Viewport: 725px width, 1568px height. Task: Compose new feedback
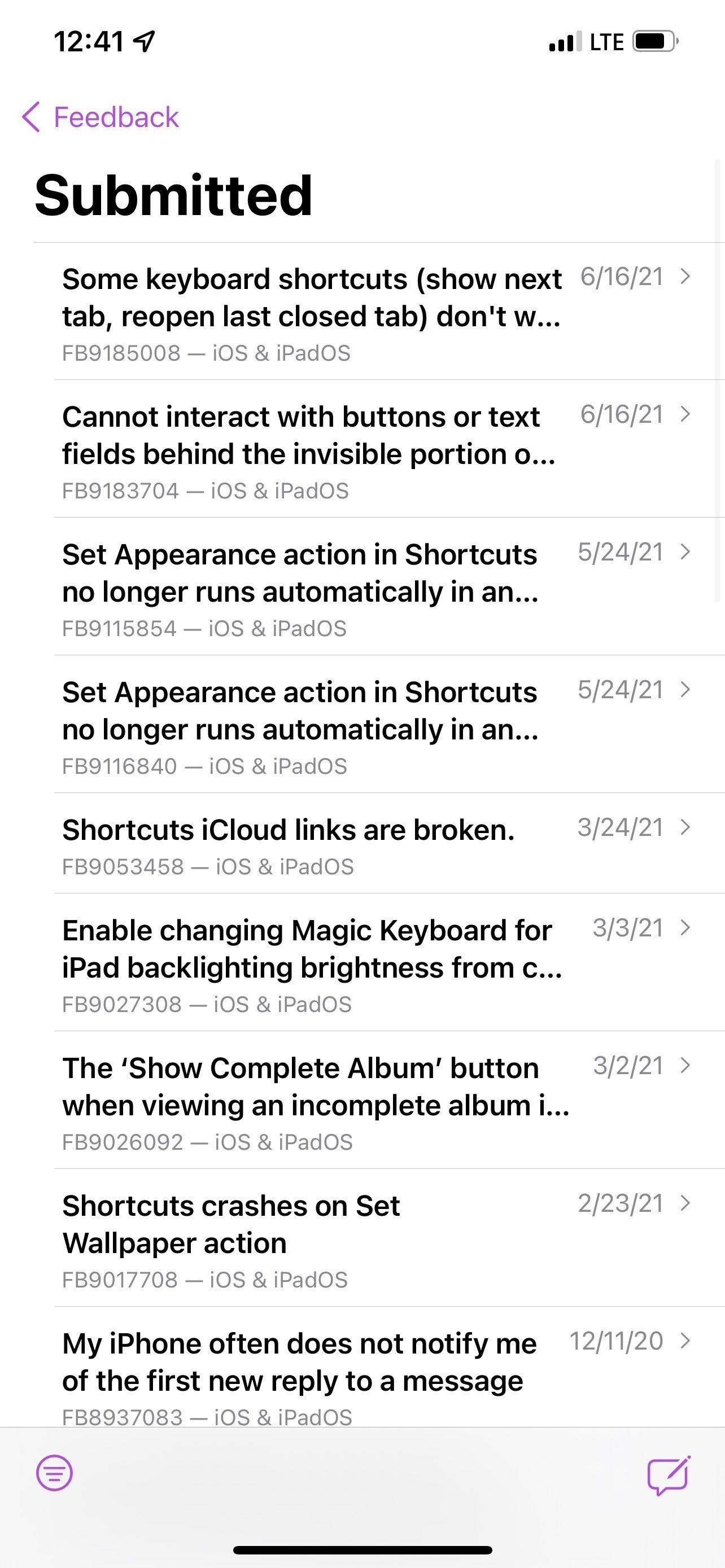(x=669, y=1475)
